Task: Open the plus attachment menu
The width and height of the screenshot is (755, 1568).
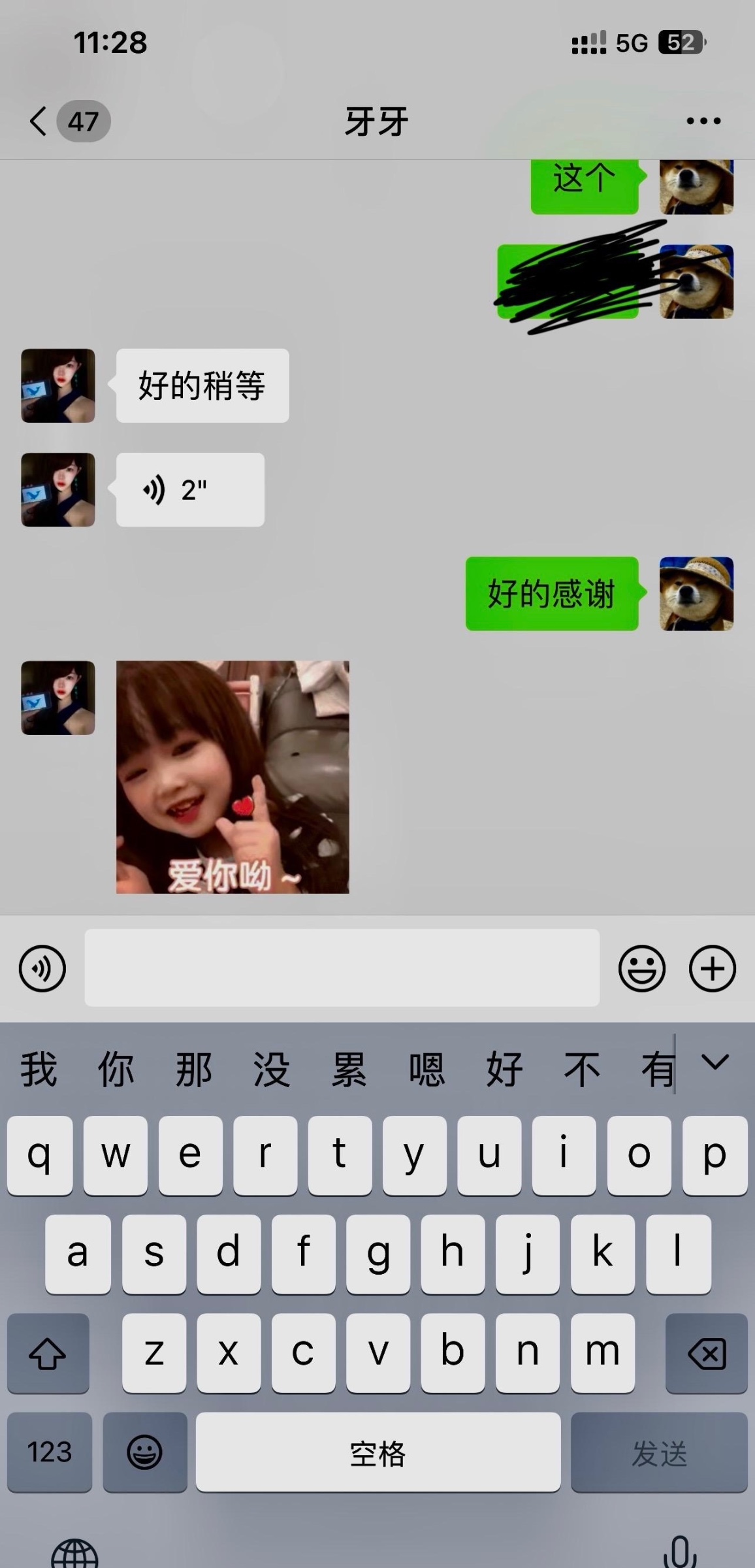Action: pyautogui.click(x=712, y=968)
